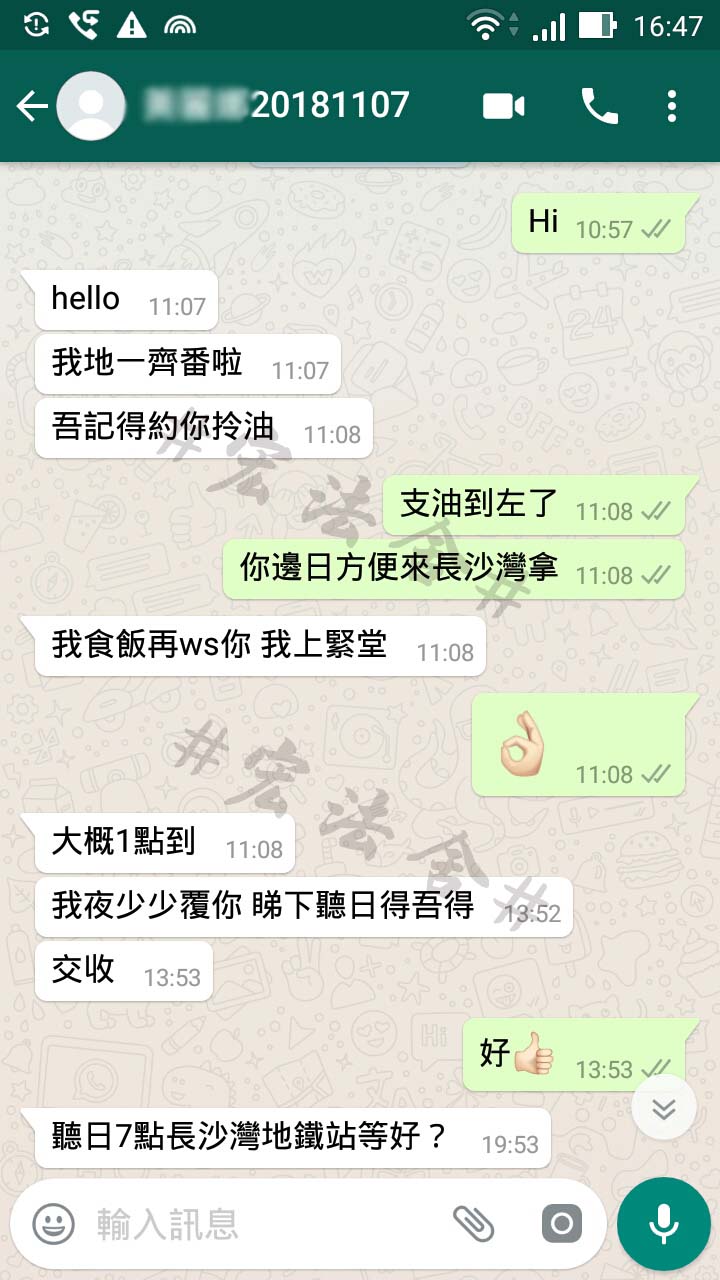Tap the microphone voice message button
The height and width of the screenshot is (1280, 720).
tap(663, 1223)
